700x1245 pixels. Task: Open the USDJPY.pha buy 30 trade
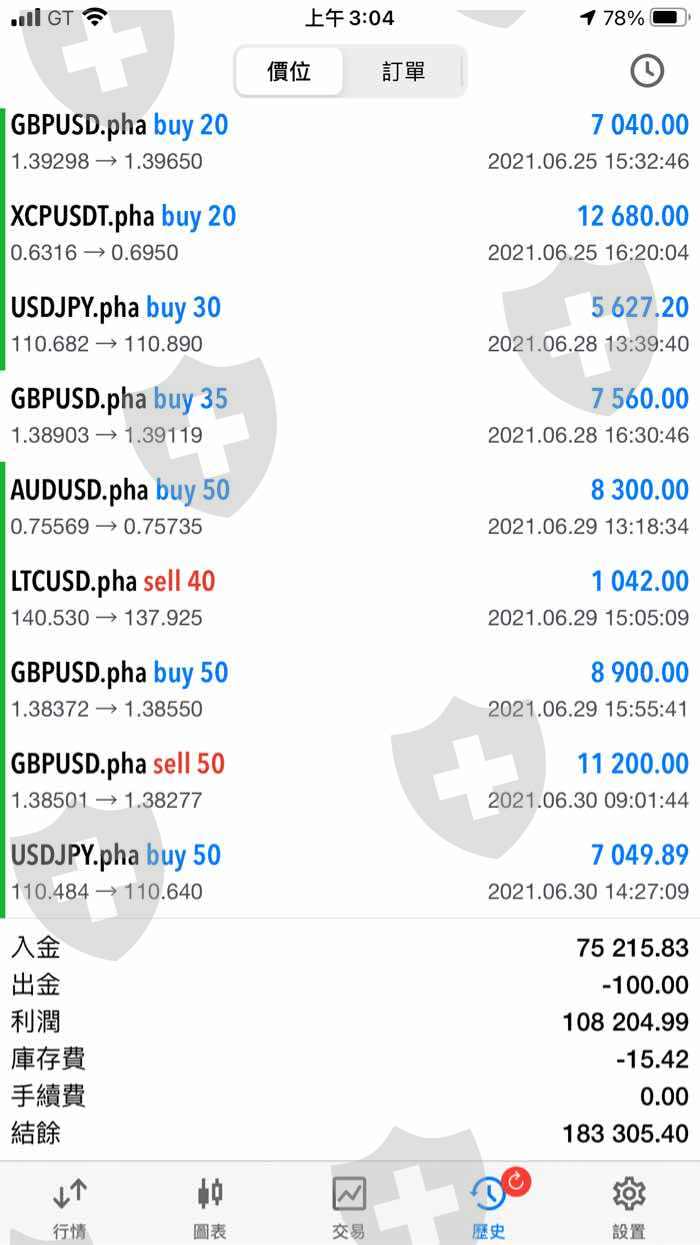click(350, 324)
